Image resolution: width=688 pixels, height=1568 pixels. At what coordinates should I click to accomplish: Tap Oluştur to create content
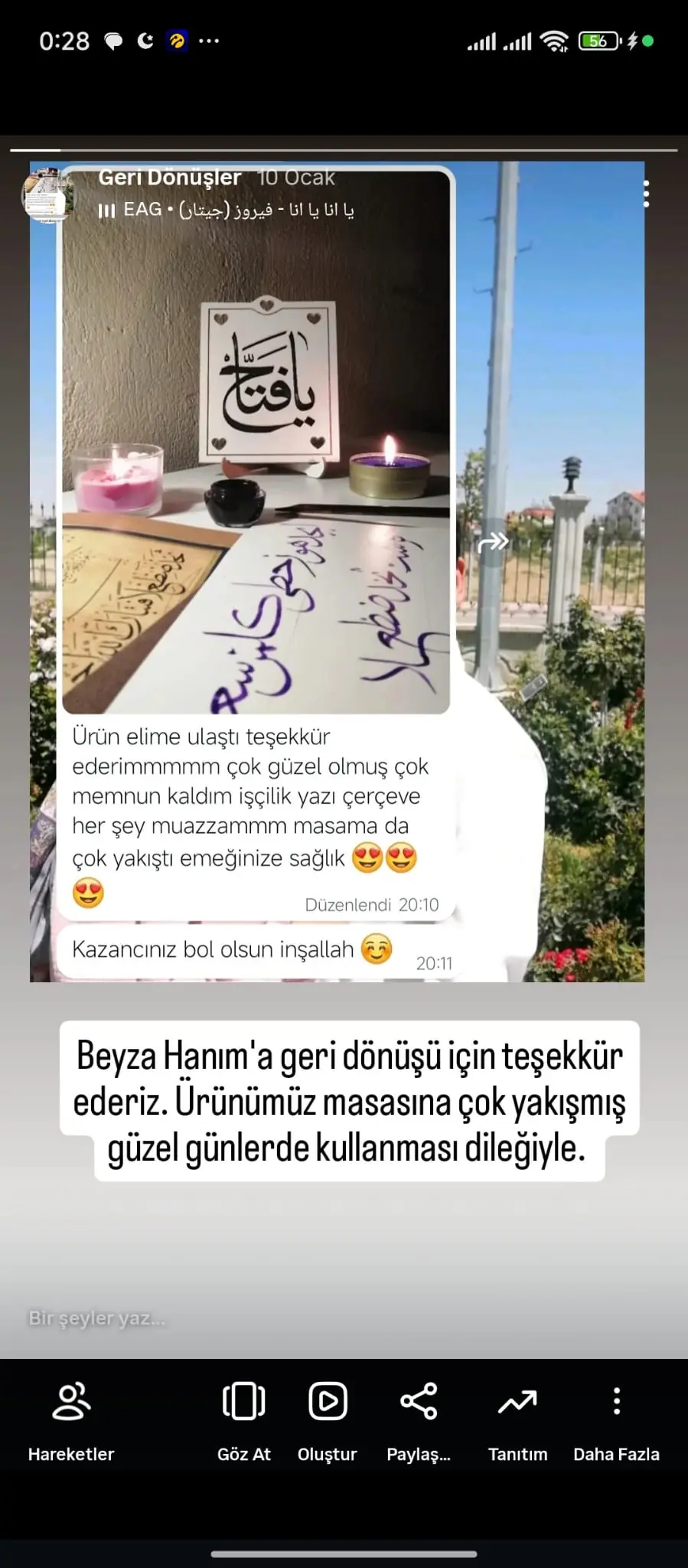[x=328, y=1421]
